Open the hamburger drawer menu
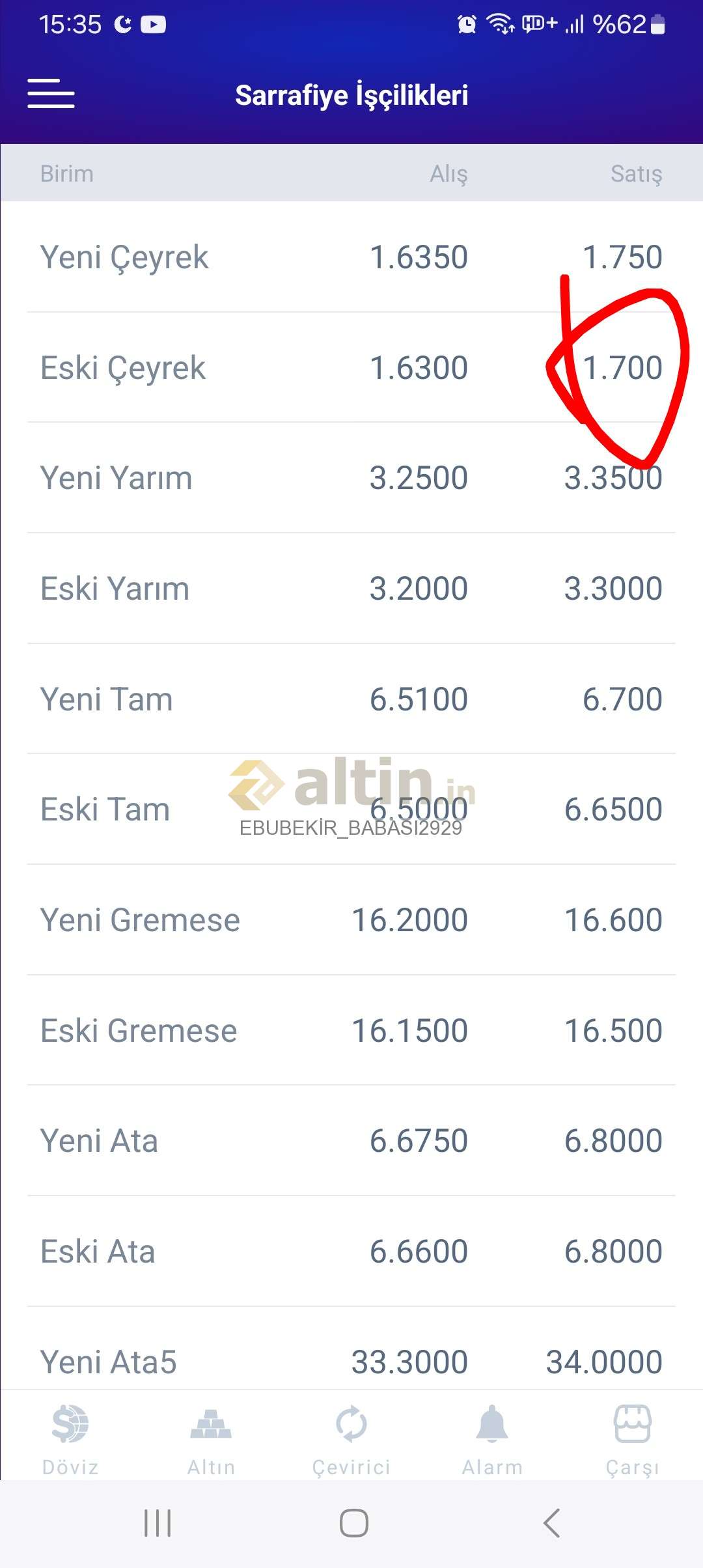703x1568 pixels. pos(51,94)
